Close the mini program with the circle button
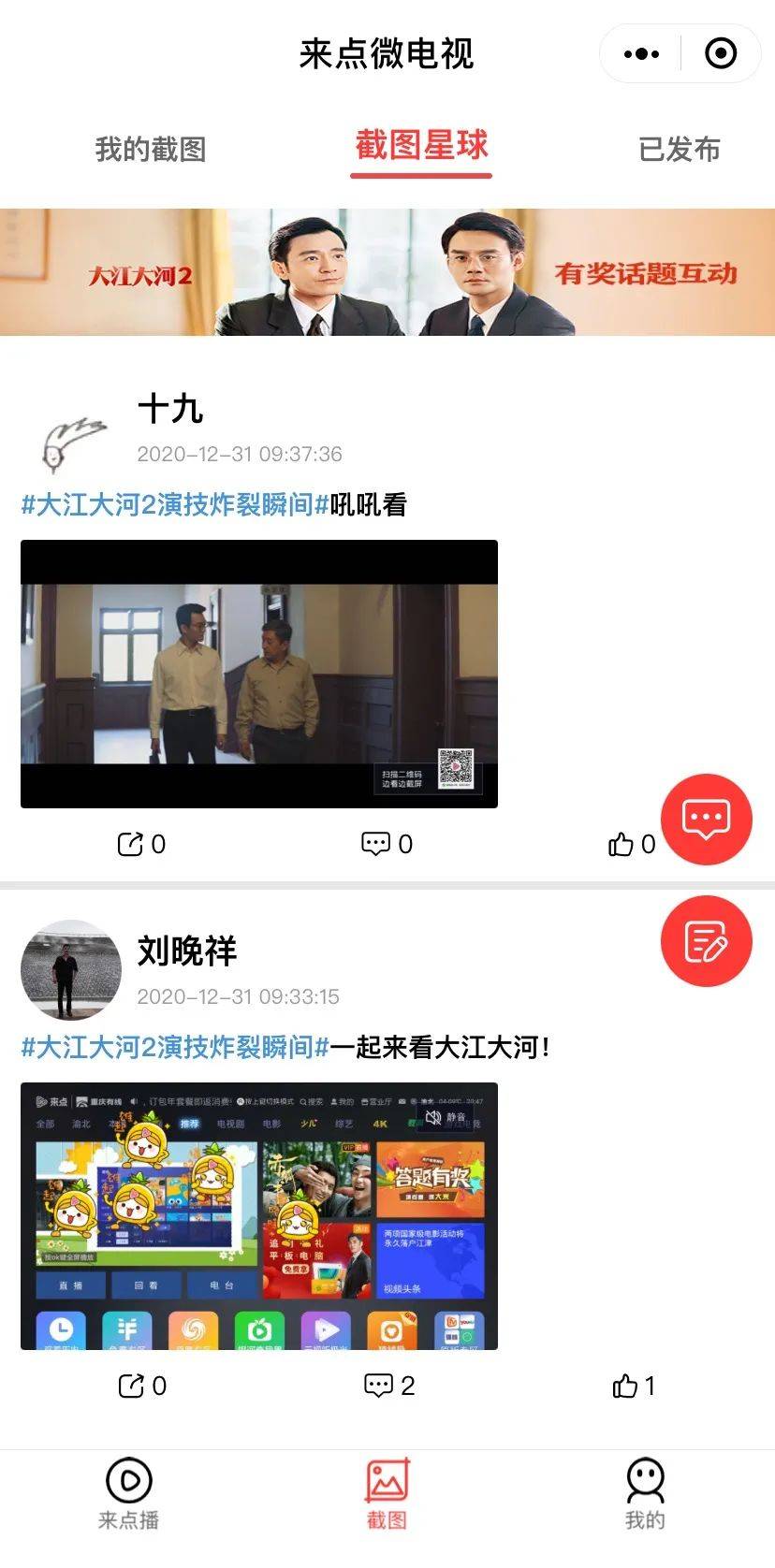Image resolution: width=775 pixels, height=1568 pixels. (x=720, y=54)
